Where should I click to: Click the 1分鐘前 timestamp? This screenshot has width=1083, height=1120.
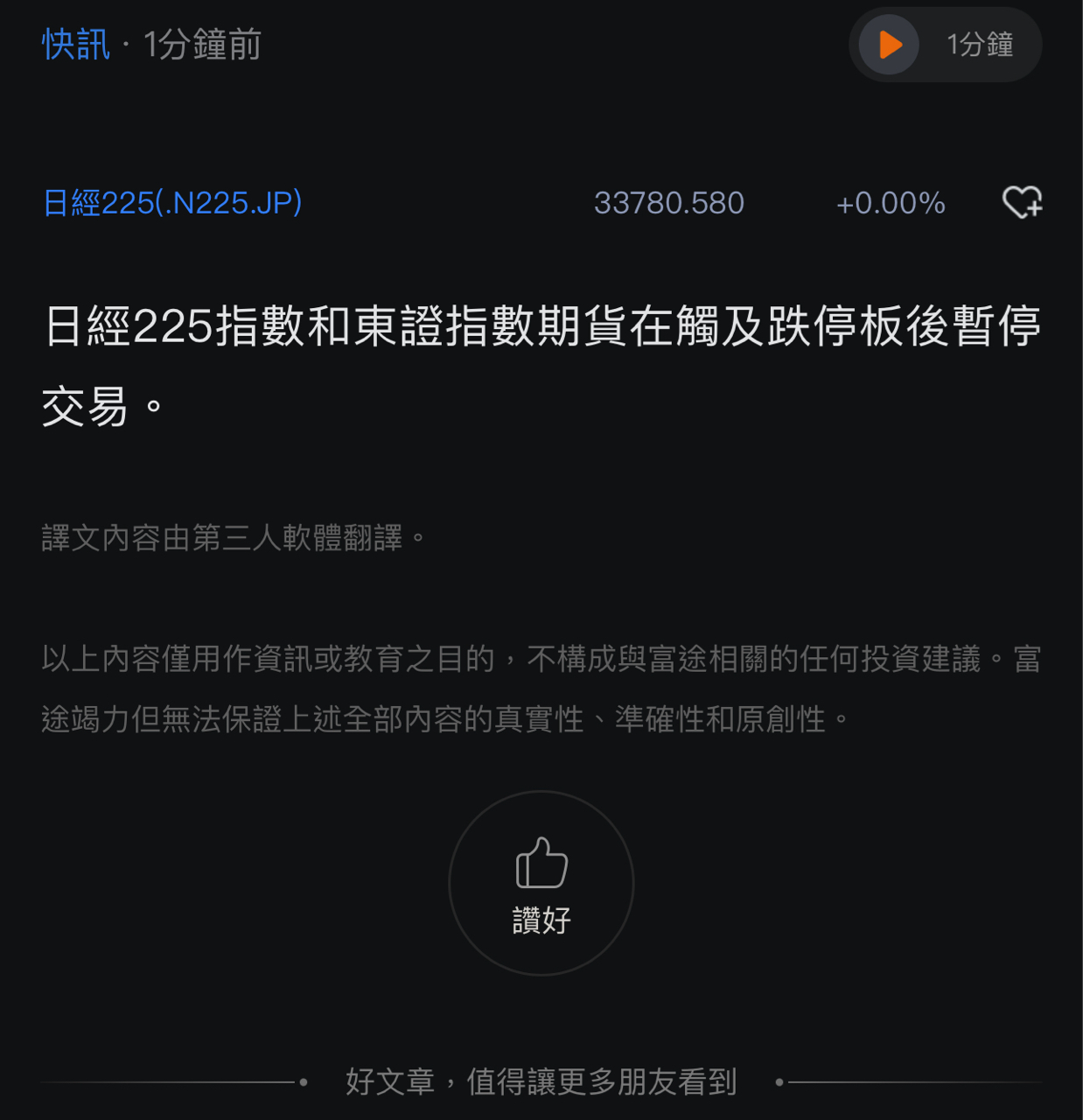[199, 46]
